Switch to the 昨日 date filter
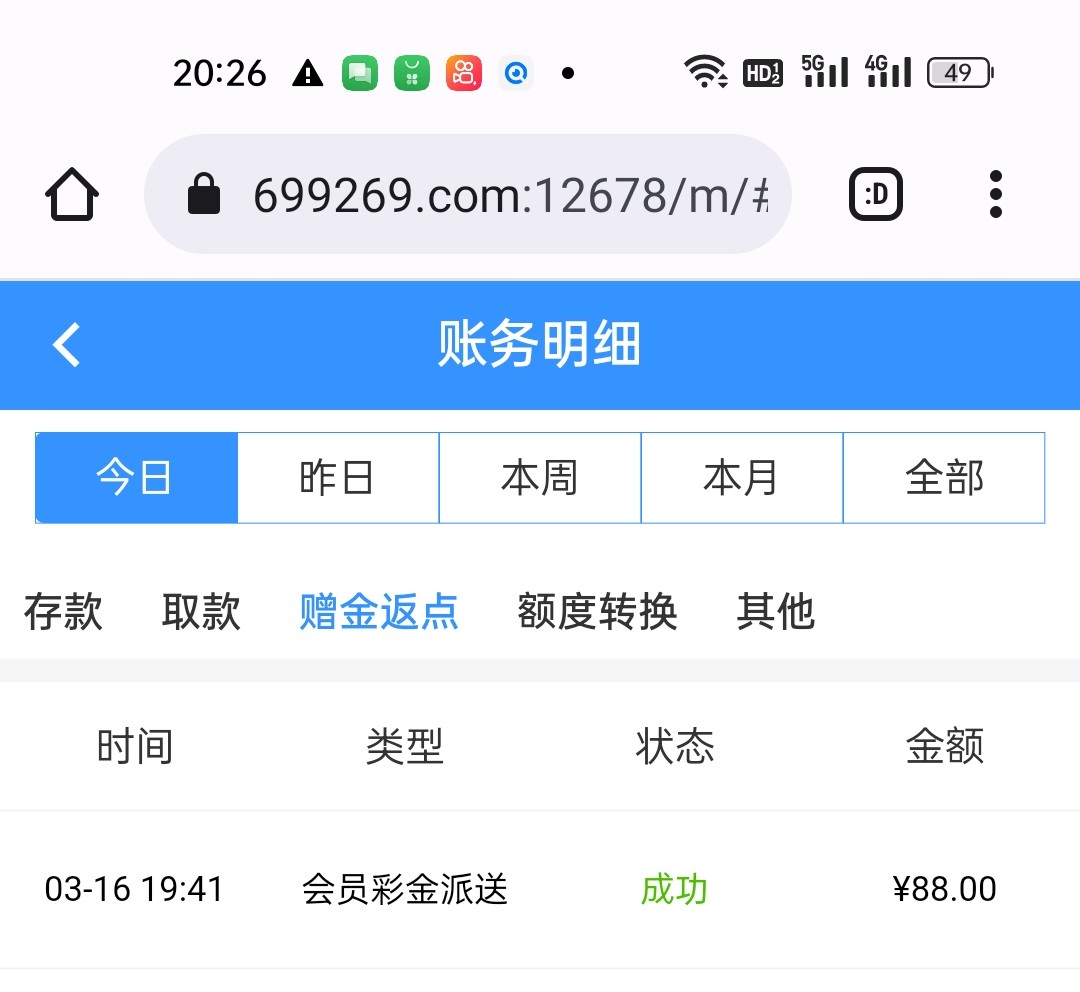Viewport: 1080px width, 992px height. [338, 478]
